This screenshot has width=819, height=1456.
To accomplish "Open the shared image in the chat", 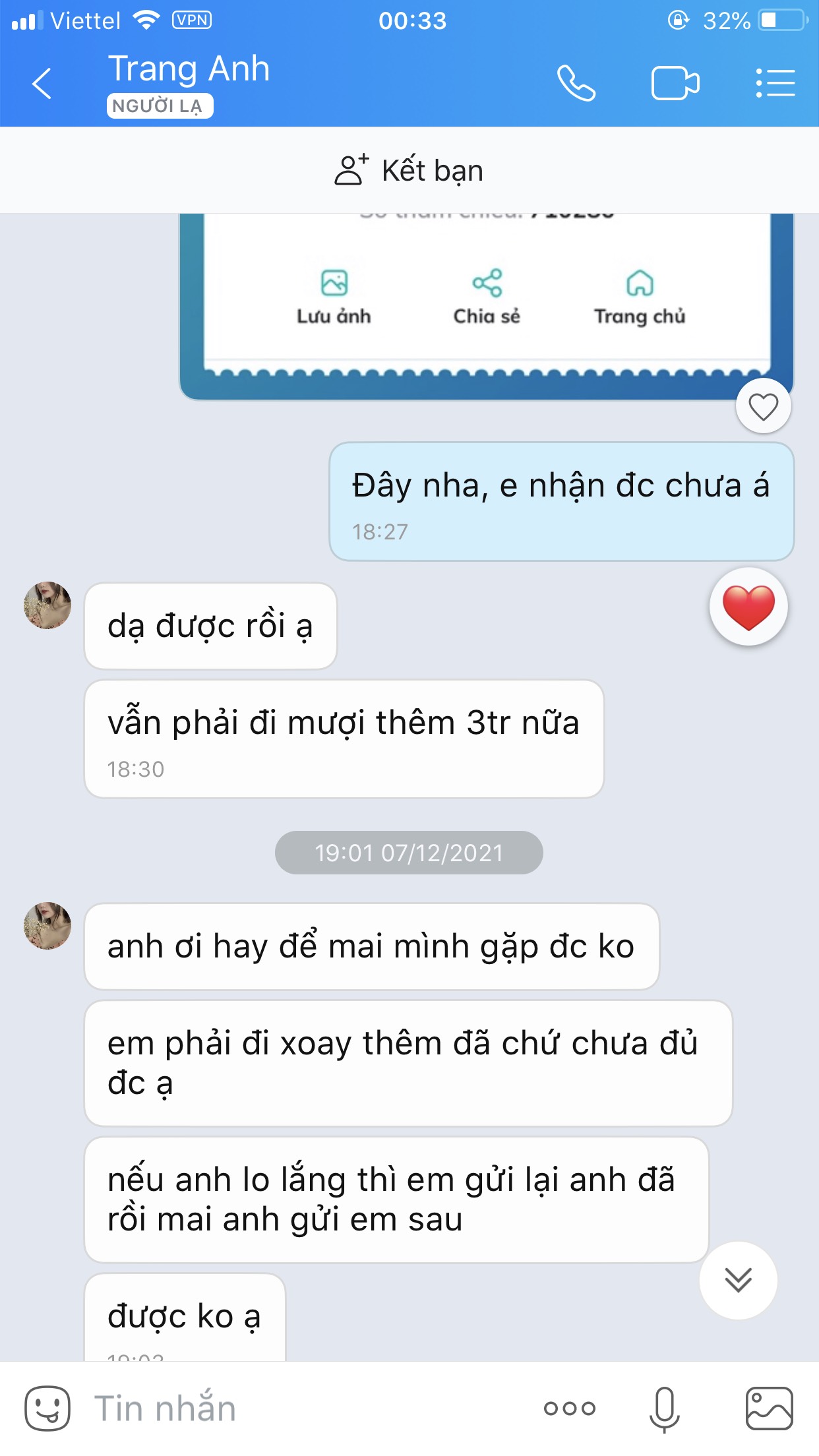I will 487,306.
